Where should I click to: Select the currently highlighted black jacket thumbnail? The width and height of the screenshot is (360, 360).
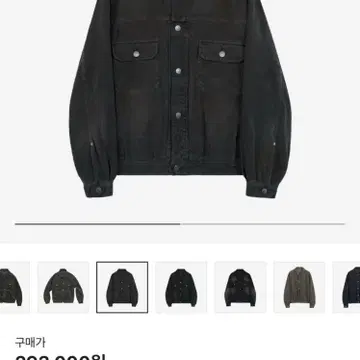(122, 287)
